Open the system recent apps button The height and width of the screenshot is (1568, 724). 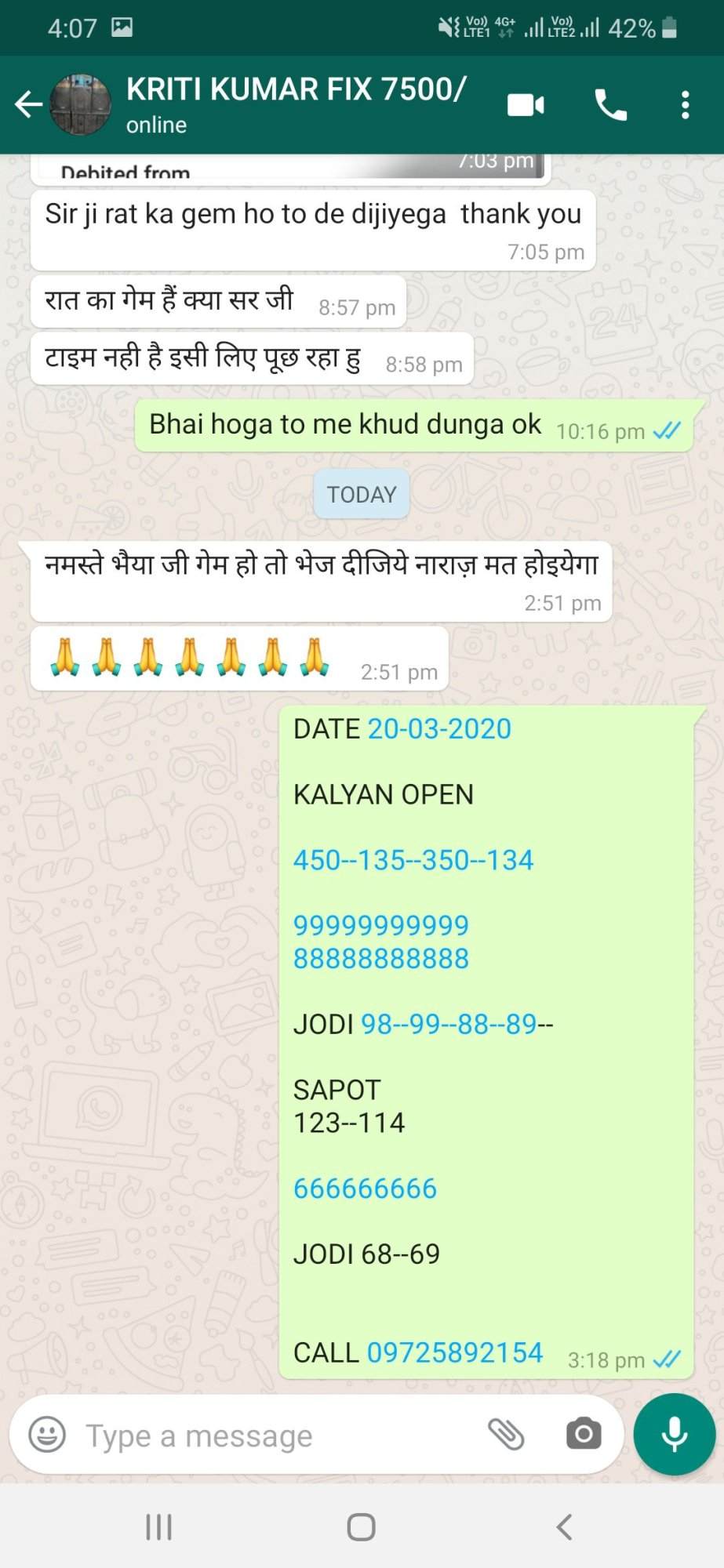[x=158, y=1527]
